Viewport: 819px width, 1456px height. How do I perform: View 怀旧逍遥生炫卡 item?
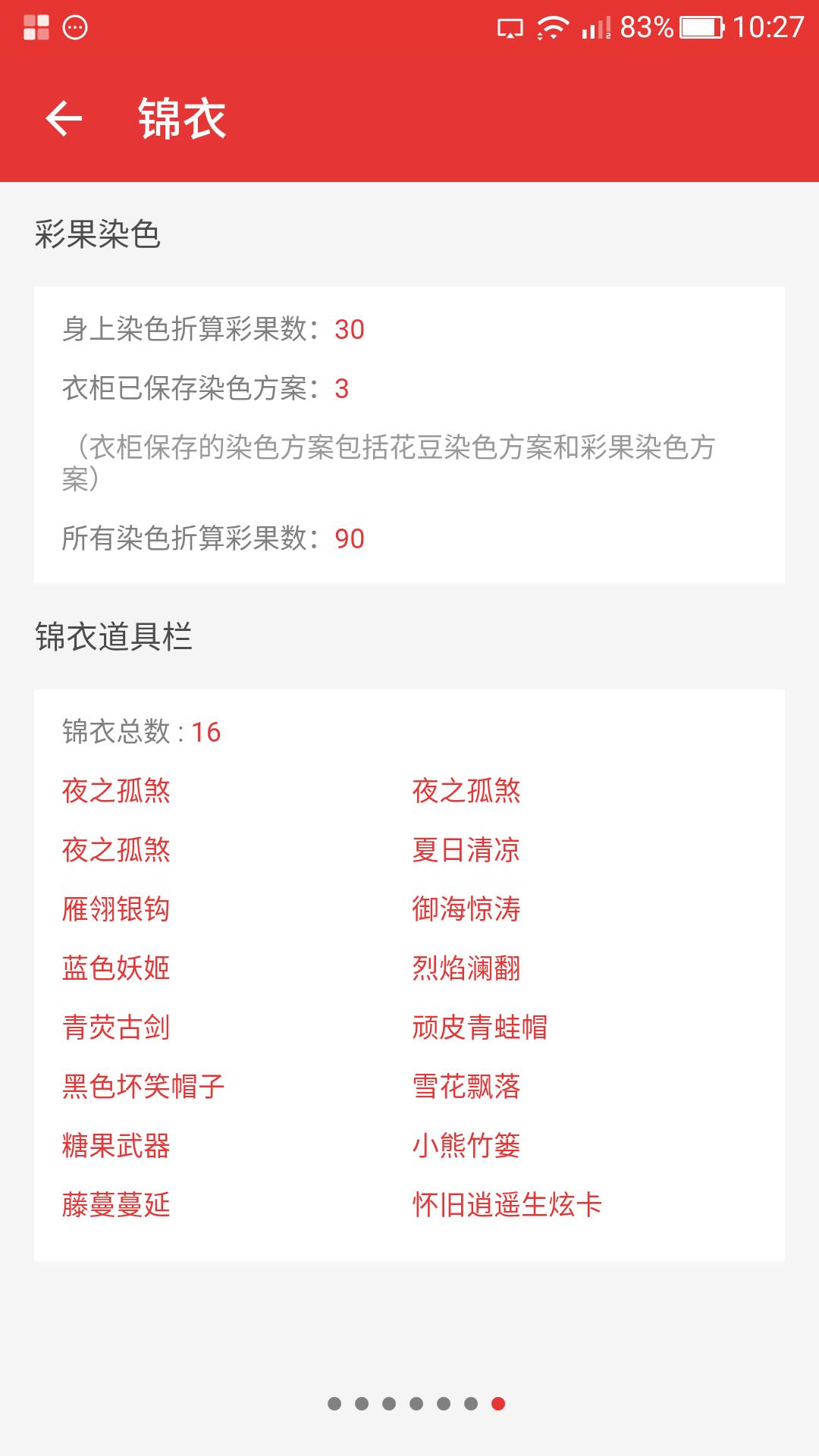[x=507, y=1204]
